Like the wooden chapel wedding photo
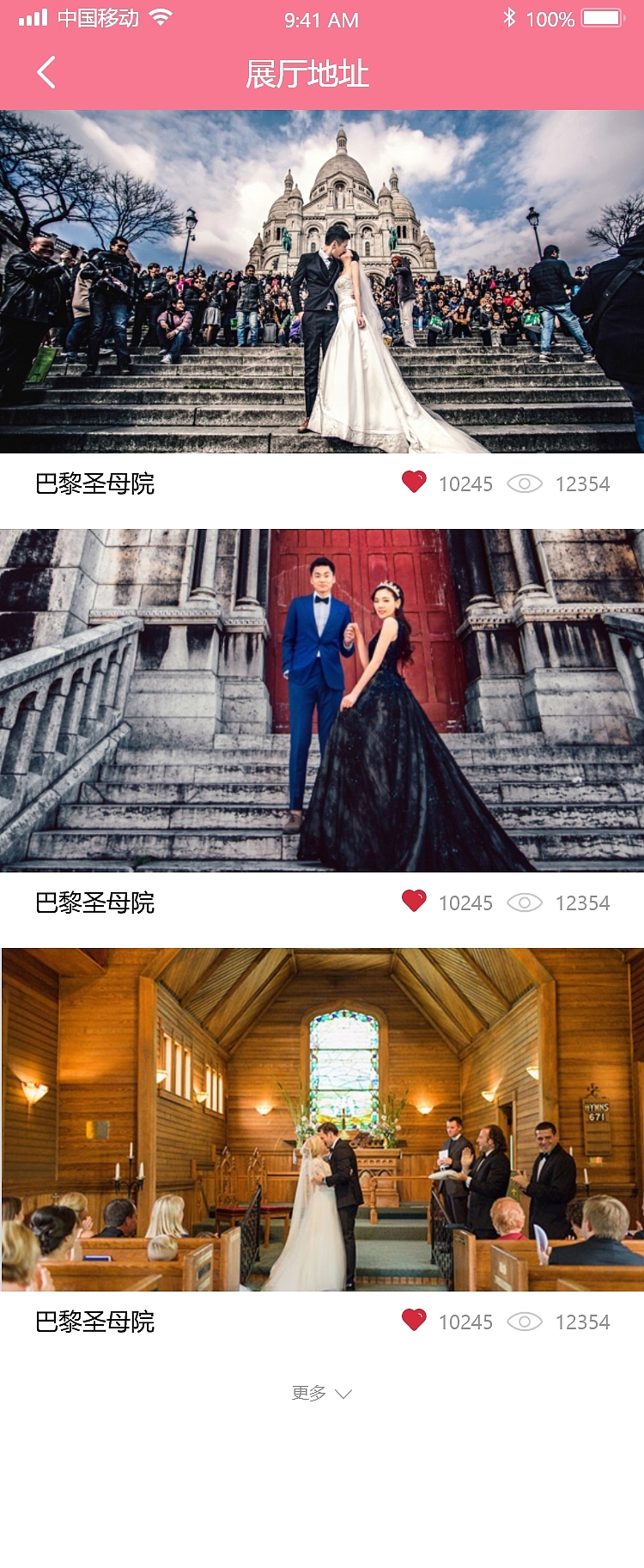This screenshot has height=1568, width=644. tap(414, 1321)
